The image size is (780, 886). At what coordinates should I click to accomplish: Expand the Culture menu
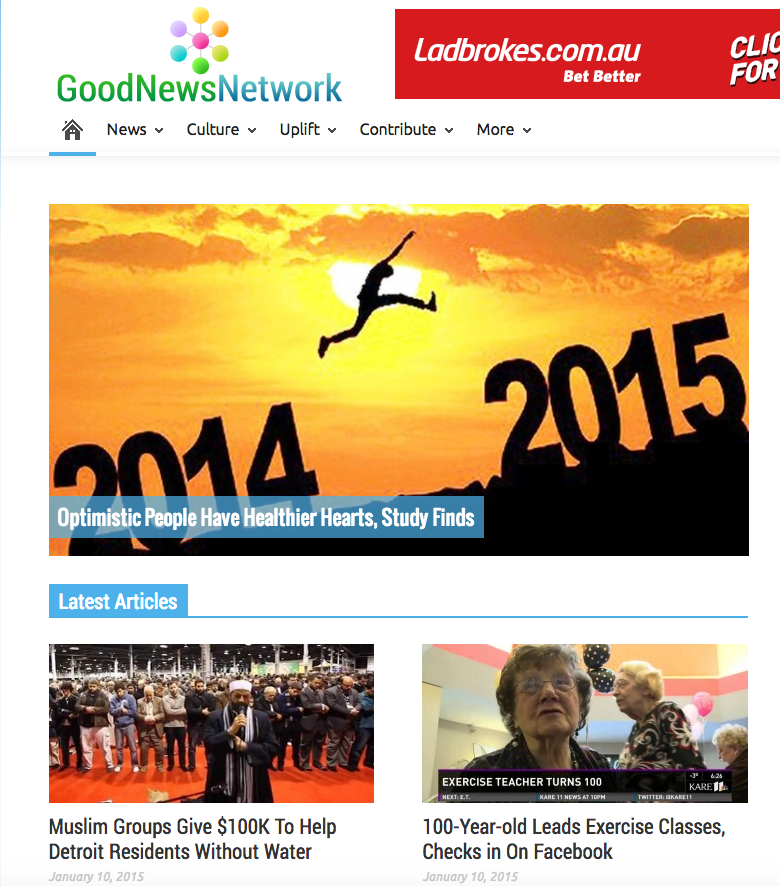pyautogui.click(x=221, y=130)
